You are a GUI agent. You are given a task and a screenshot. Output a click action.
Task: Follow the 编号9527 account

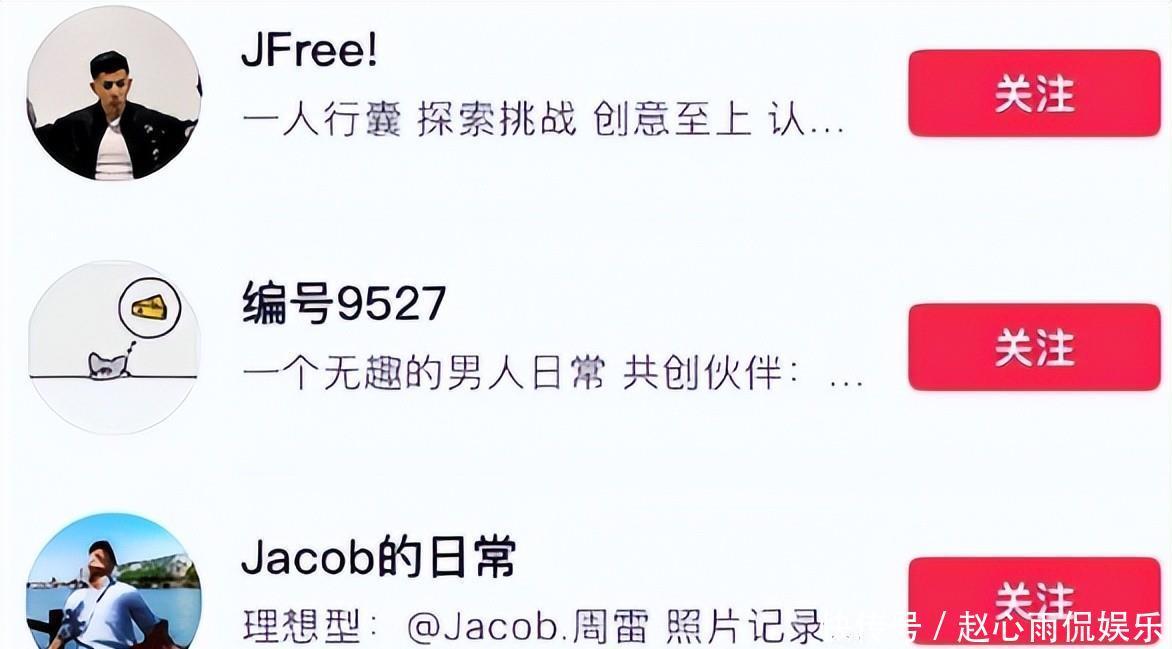(1033, 346)
